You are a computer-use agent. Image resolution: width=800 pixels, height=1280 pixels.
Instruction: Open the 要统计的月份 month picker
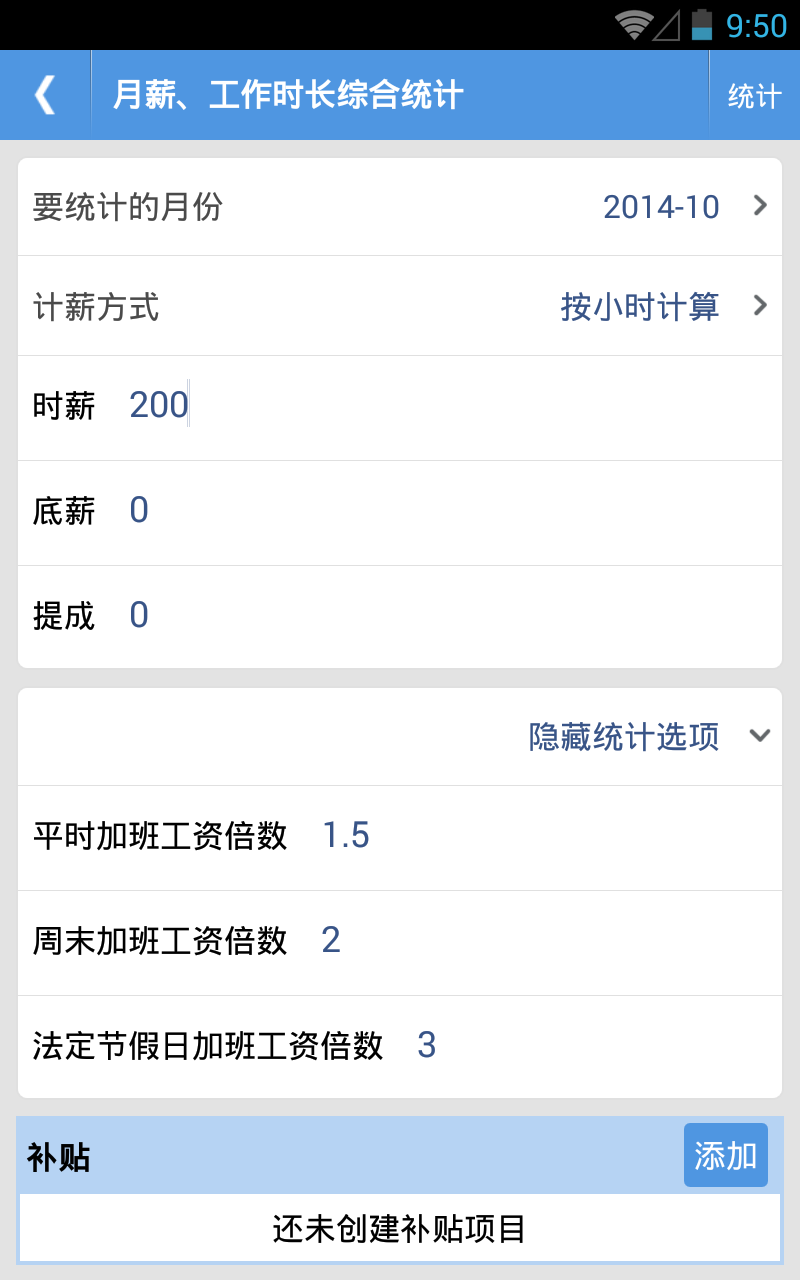coord(400,207)
